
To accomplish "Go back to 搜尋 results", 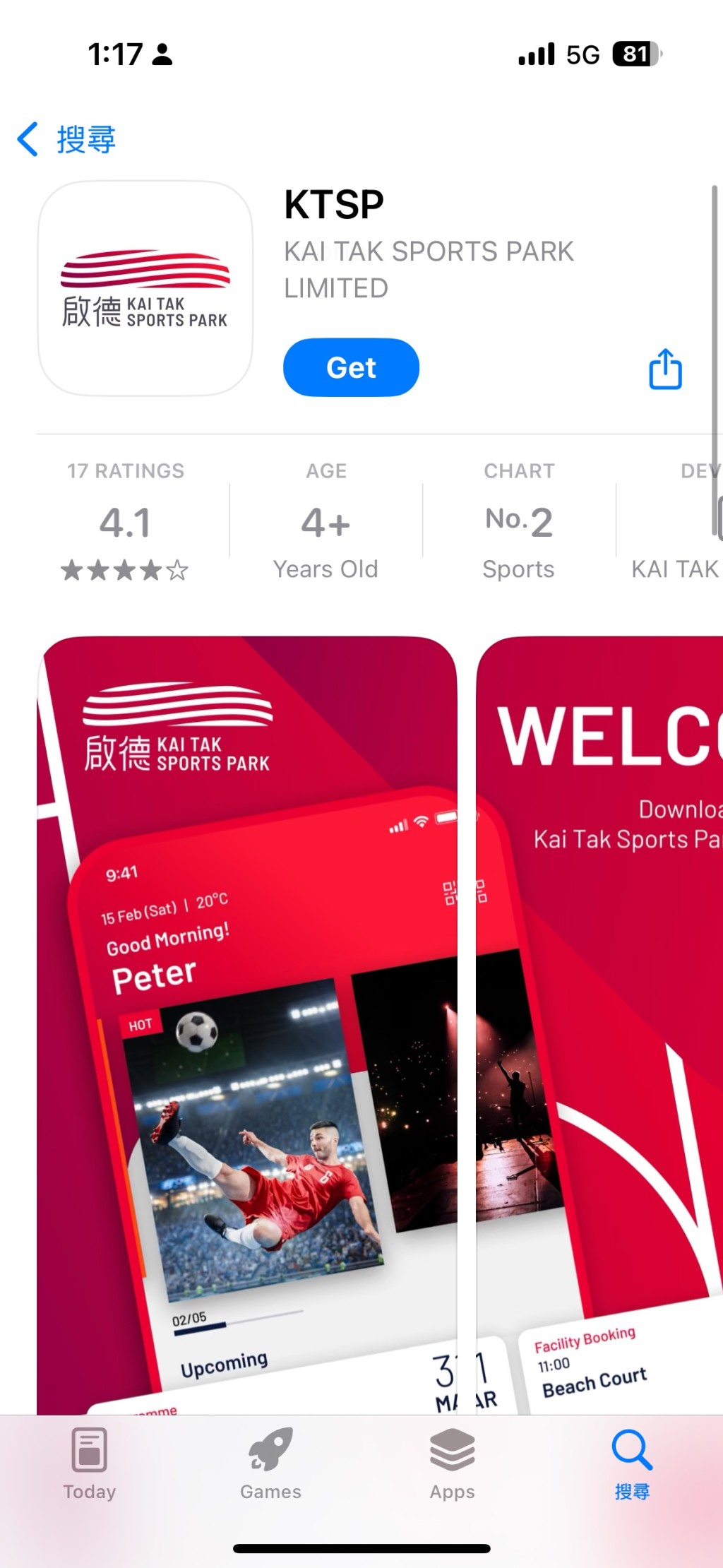I will pos(67,139).
